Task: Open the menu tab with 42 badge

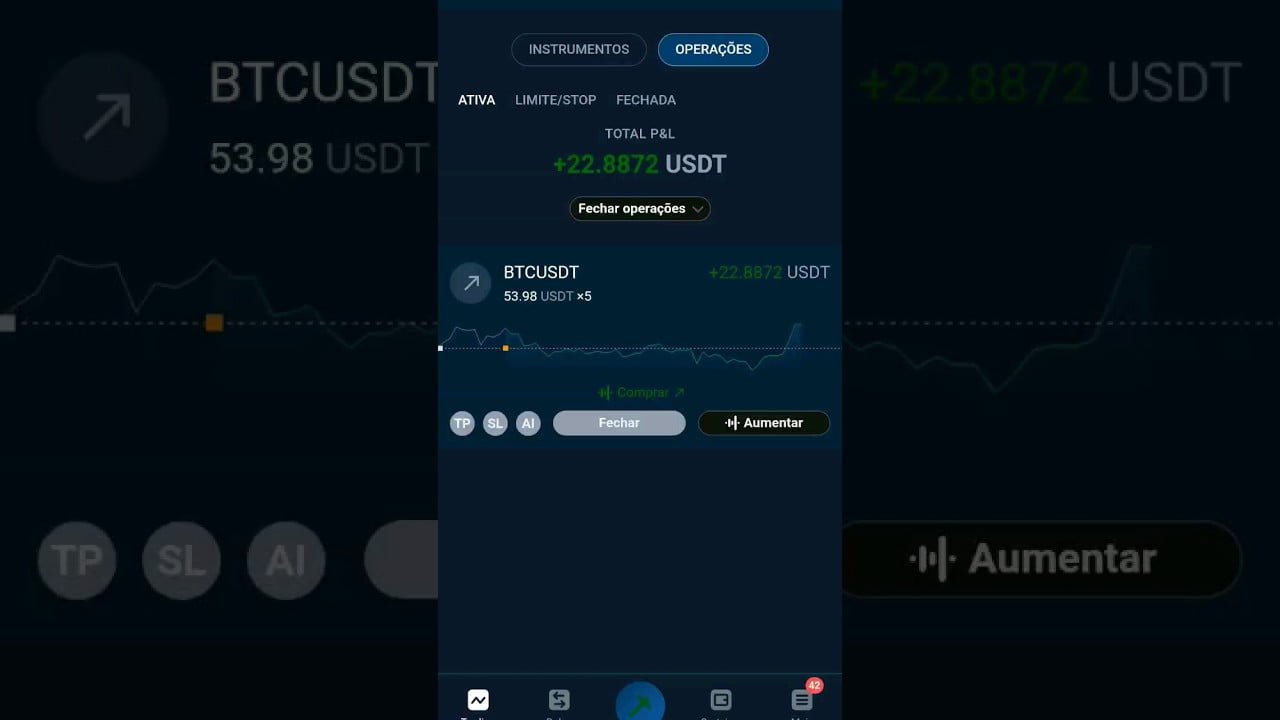Action: click(x=801, y=701)
